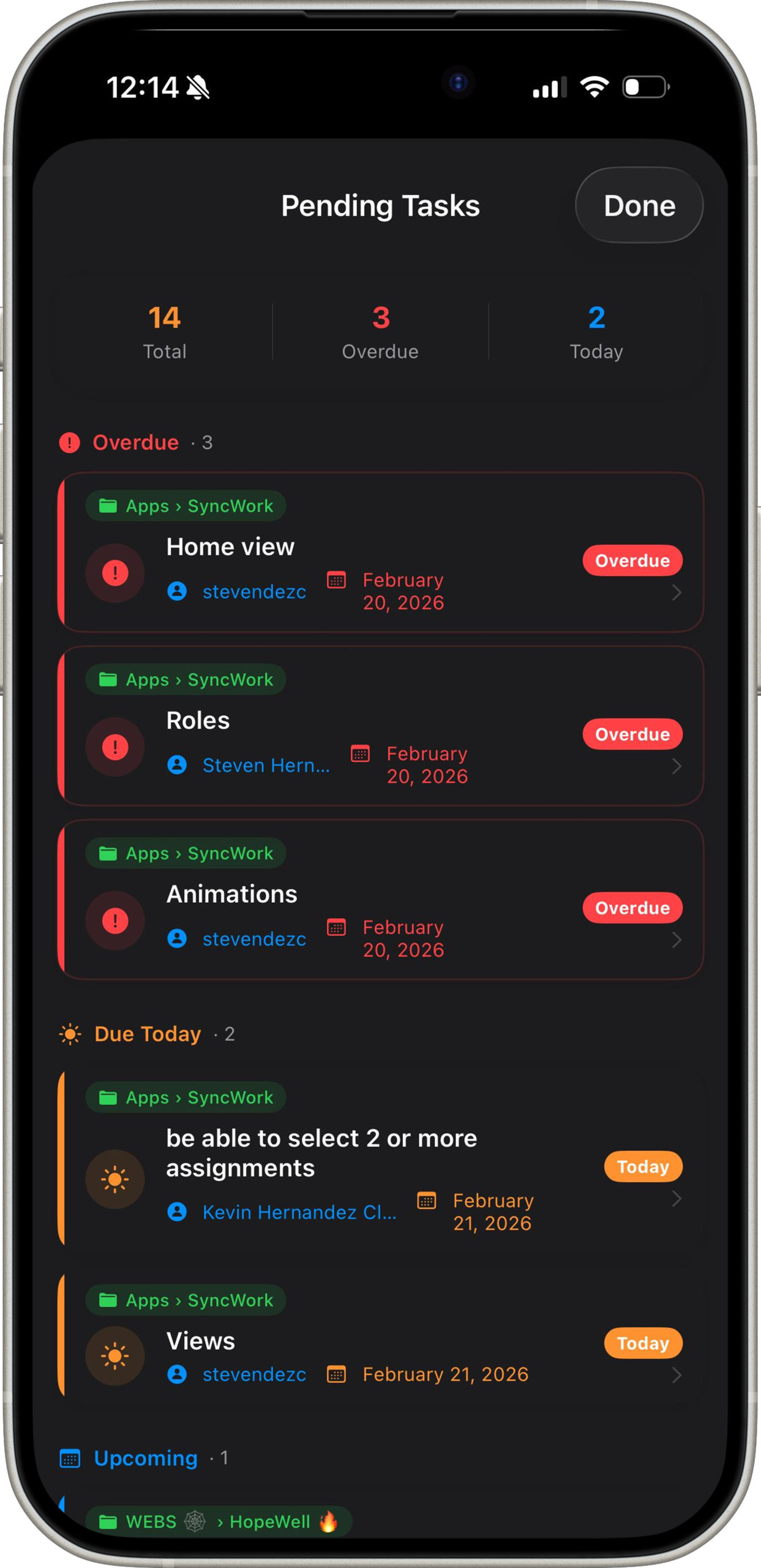Open the upcoming WEBS HopeWell task
Viewport: 761px width, 1568px height.
(380, 1521)
